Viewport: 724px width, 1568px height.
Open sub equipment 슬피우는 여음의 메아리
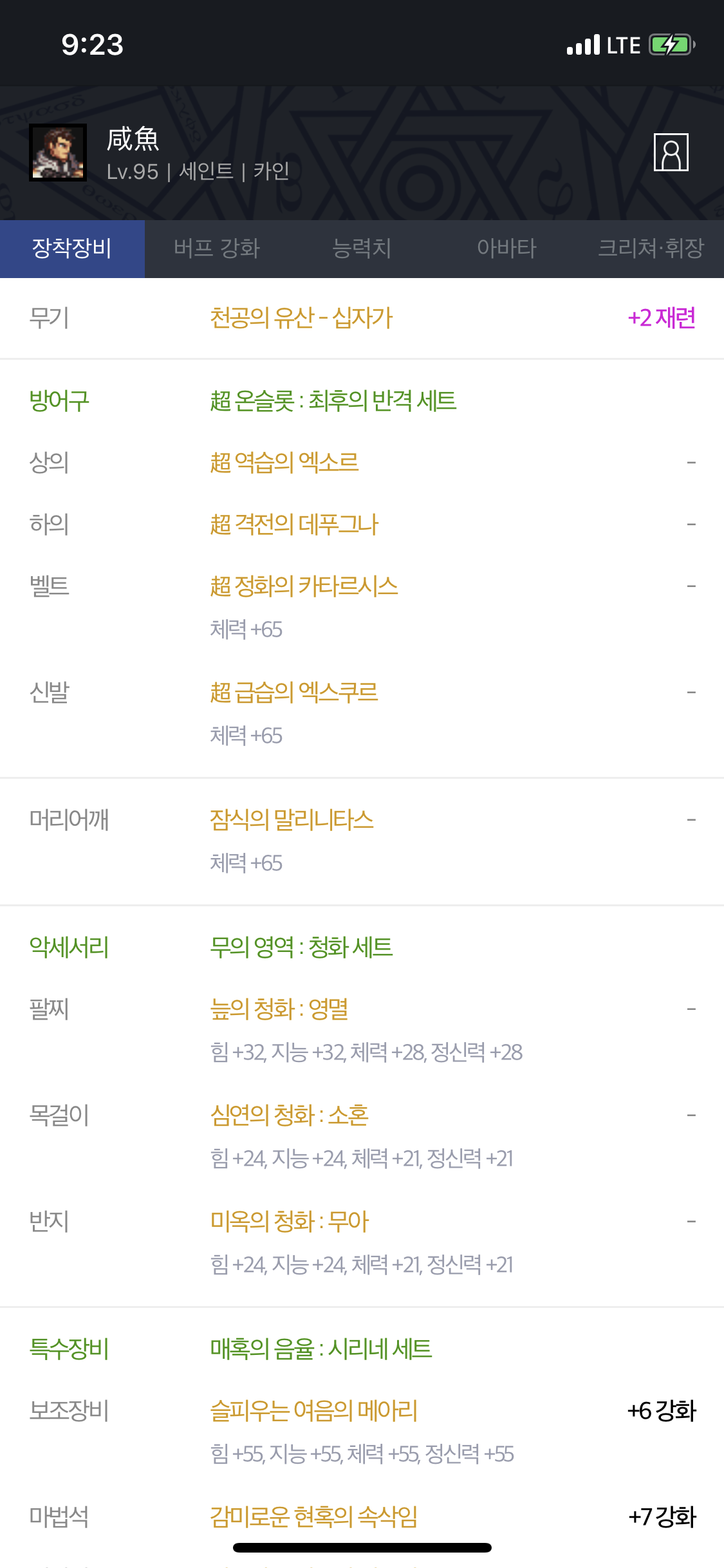point(313,1410)
